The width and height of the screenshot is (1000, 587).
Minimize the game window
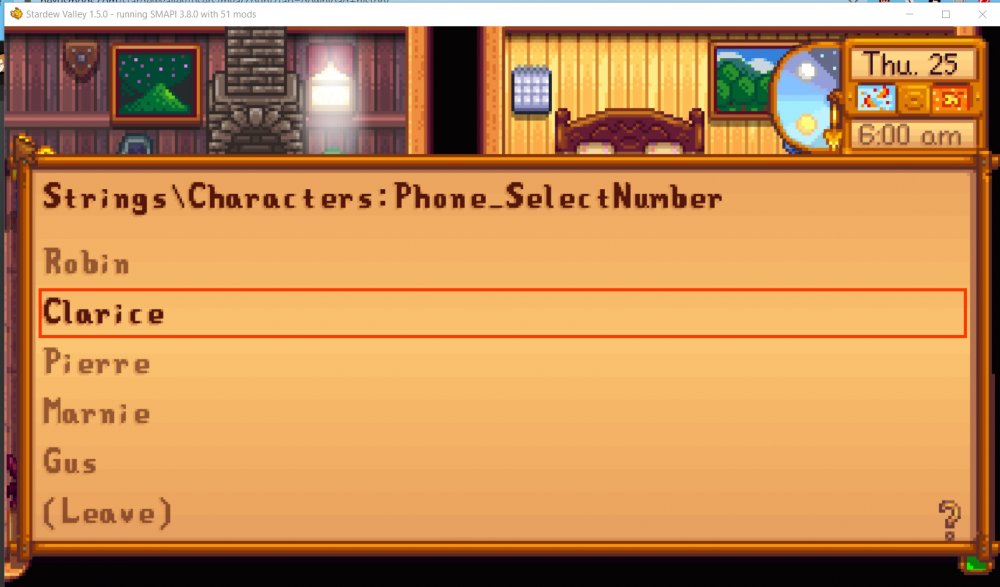pos(909,14)
